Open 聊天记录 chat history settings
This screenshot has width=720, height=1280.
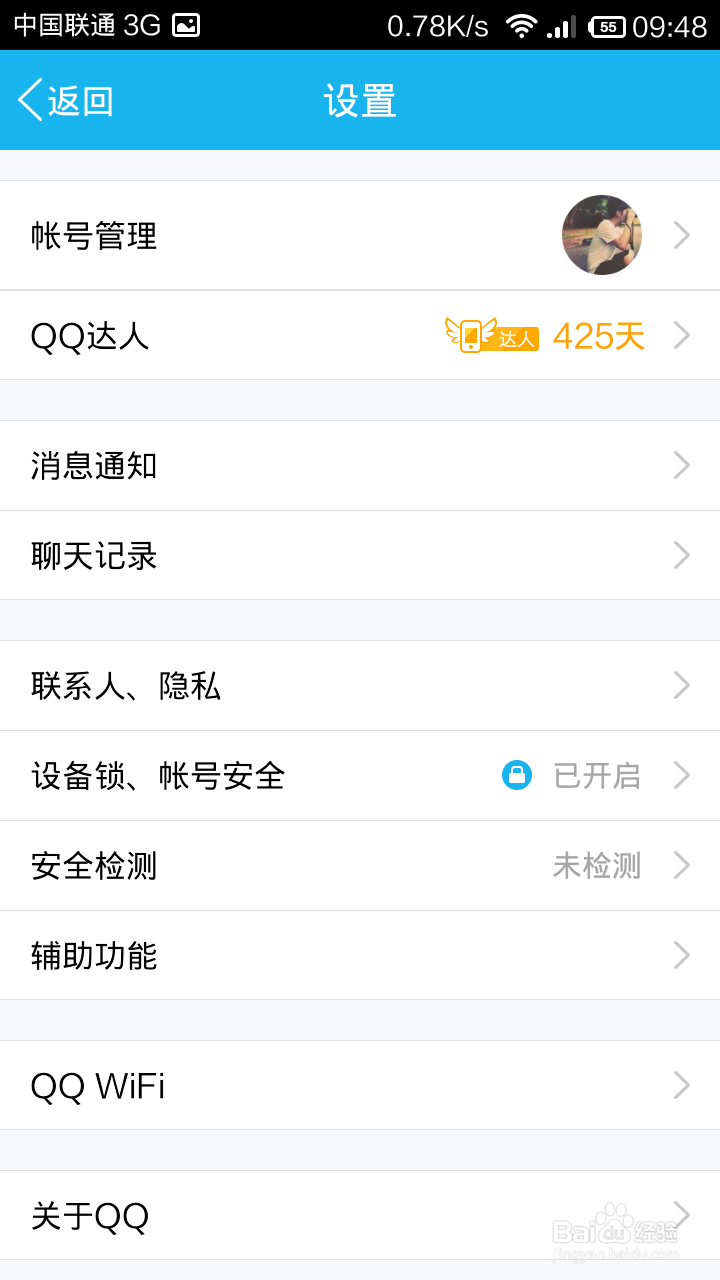pyautogui.click(x=360, y=556)
